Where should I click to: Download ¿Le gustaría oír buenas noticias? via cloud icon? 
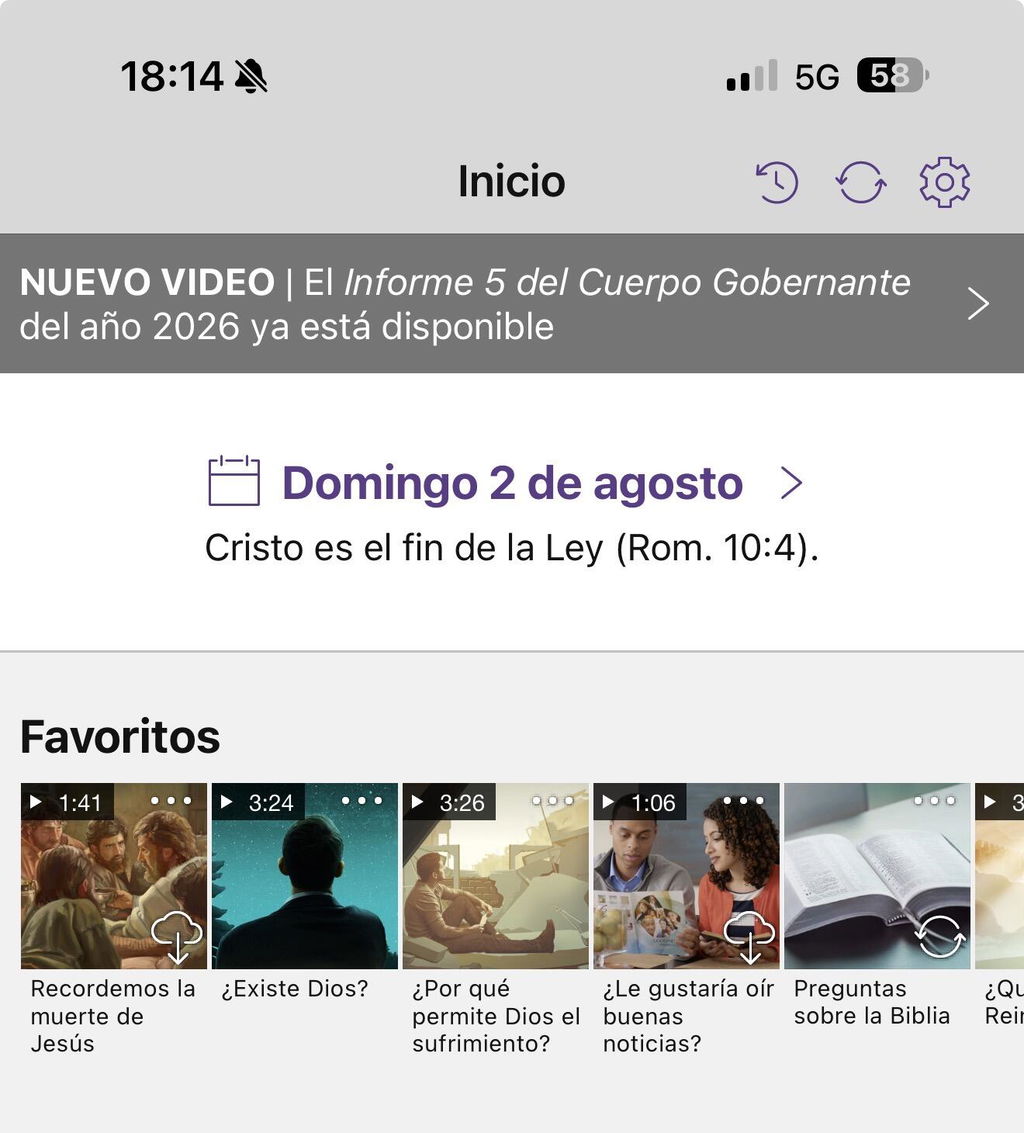[x=749, y=936]
